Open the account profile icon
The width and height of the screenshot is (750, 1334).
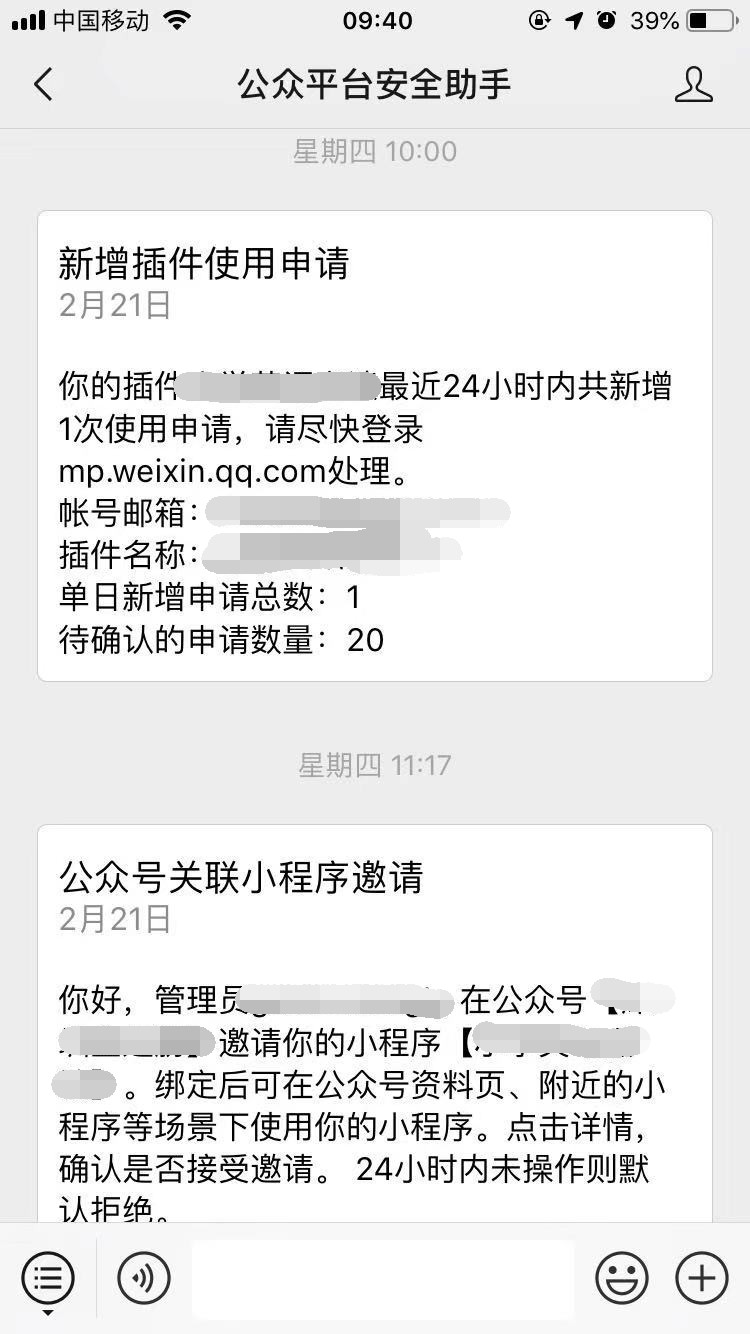693,85
